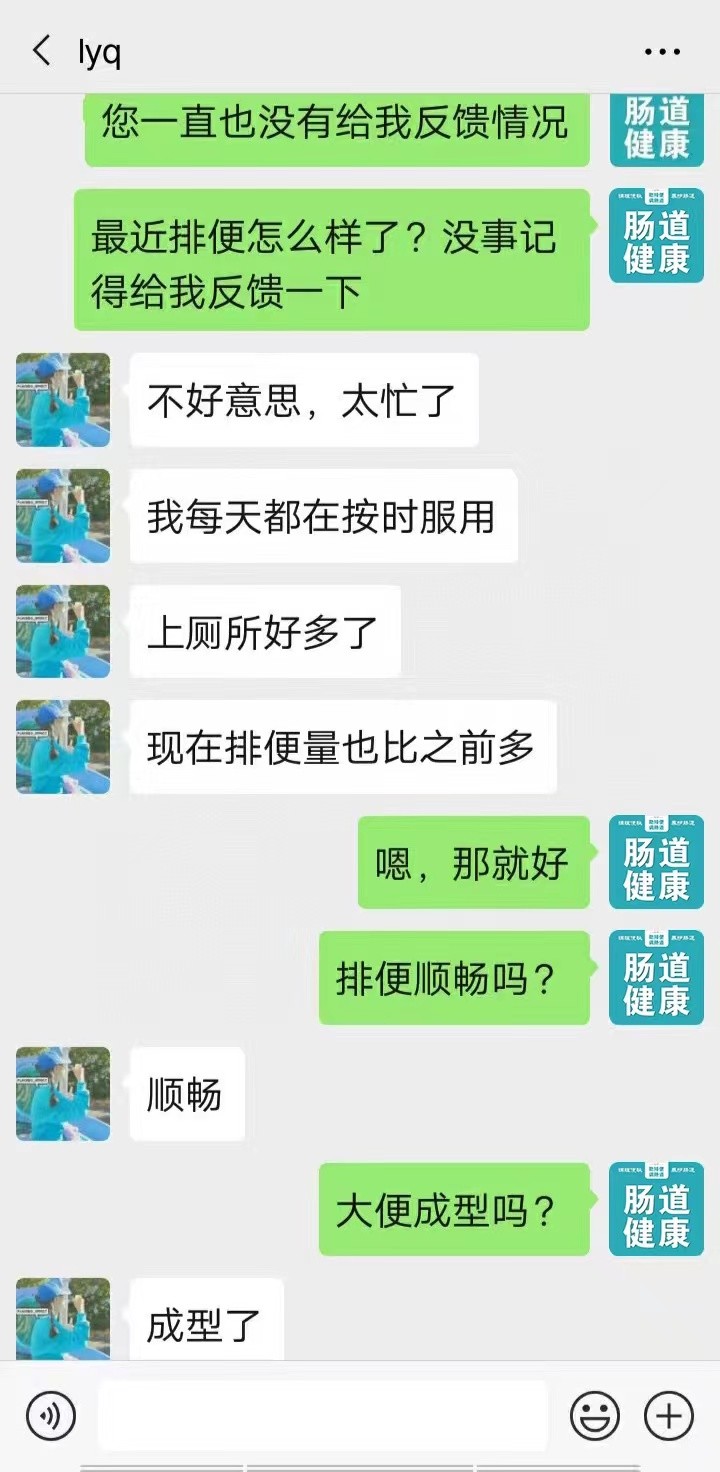Viewport: 720px width, 1472px height.
Task: Go back from the lyq chat
Action: (41, 50)
